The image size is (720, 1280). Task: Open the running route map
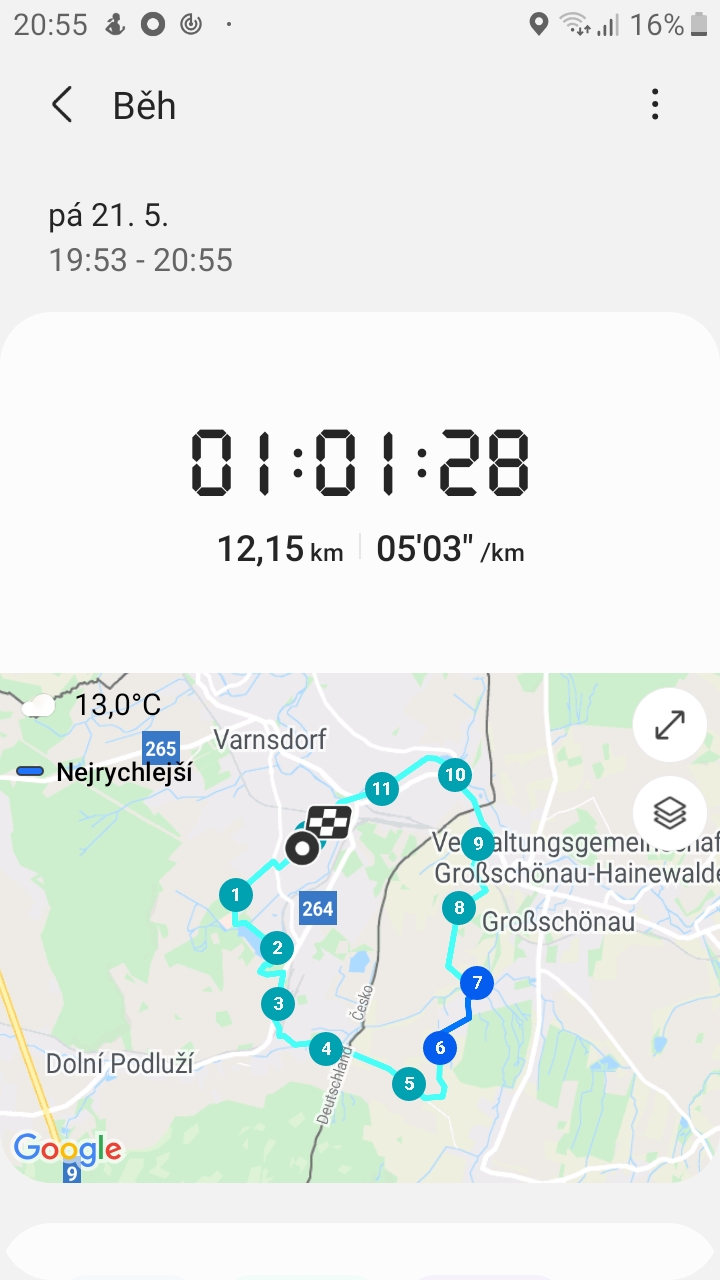(x=360, y=927)
